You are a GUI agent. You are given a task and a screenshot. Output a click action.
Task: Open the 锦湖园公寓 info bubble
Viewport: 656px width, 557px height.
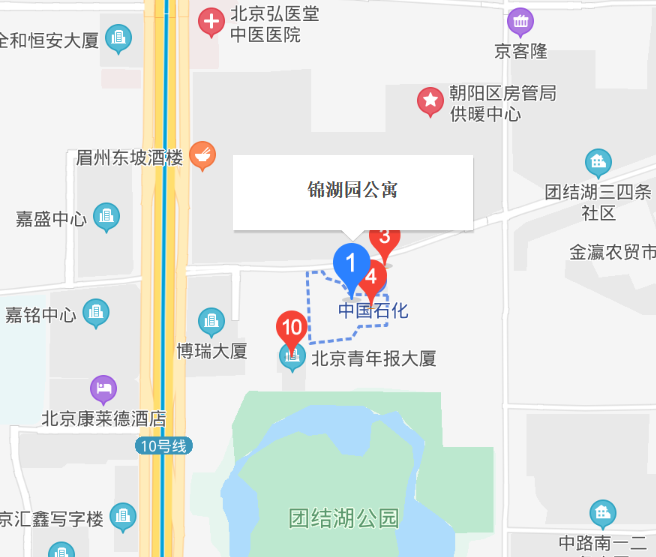click(x=353, y=192)
